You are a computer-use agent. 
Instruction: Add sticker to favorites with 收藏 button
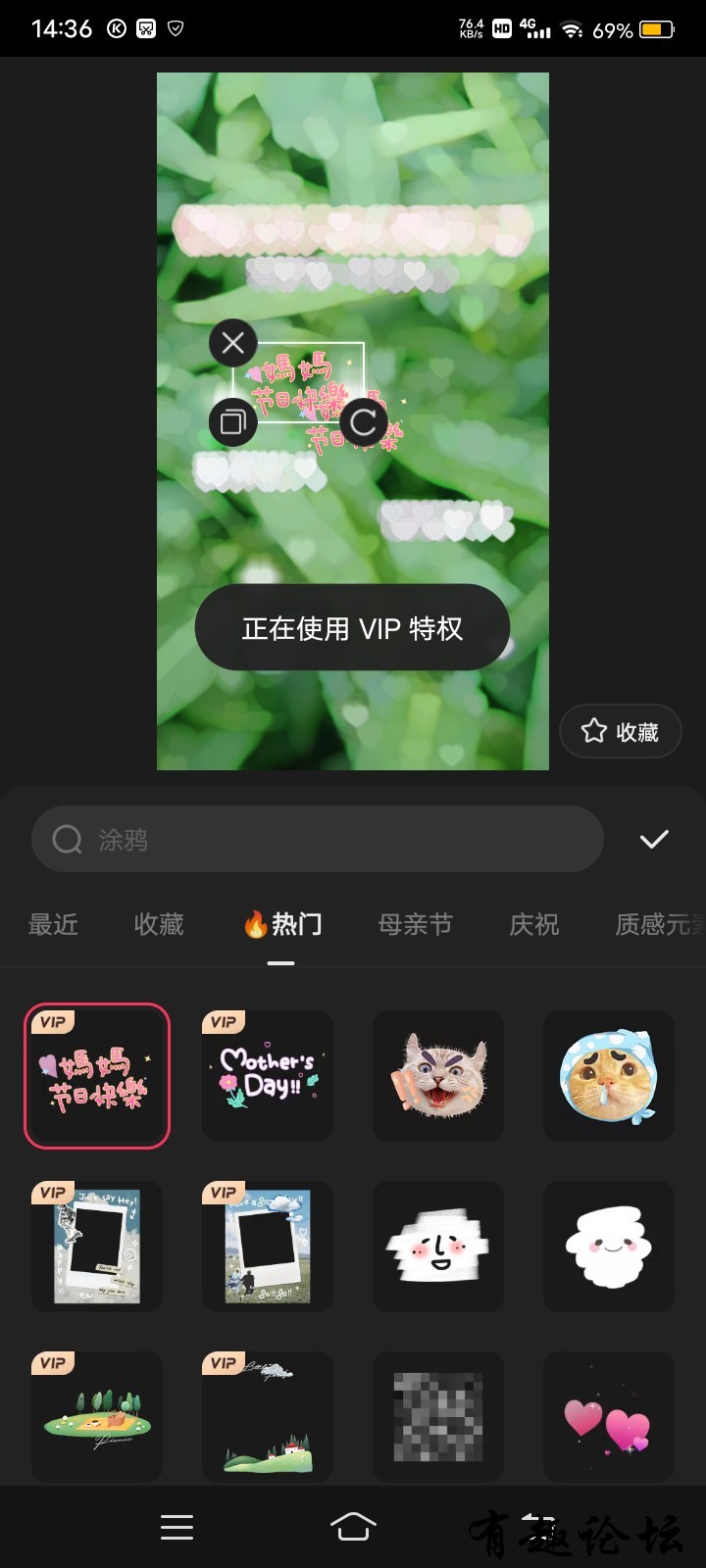coord(620,731)
